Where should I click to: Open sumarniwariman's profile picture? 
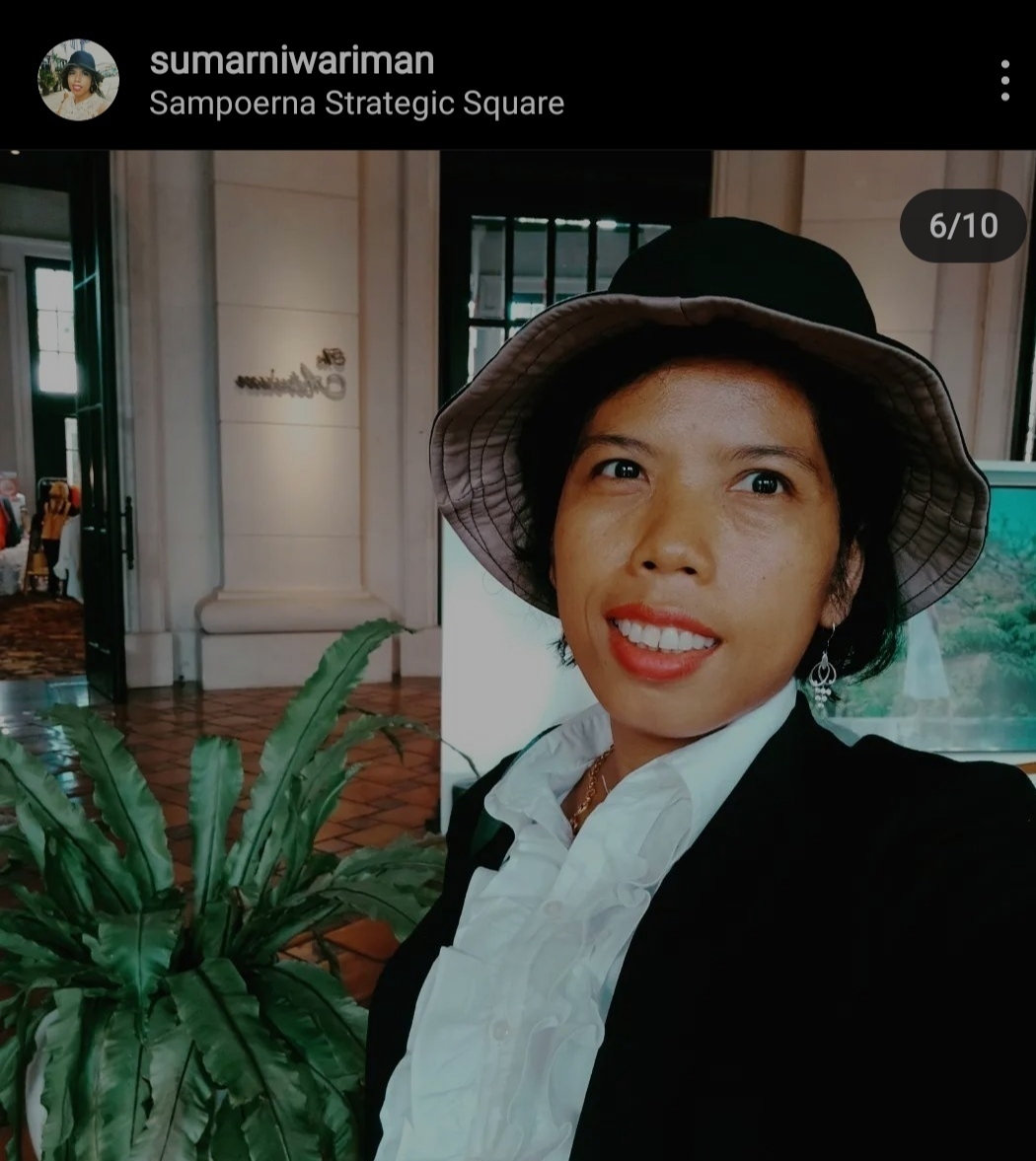79,80
